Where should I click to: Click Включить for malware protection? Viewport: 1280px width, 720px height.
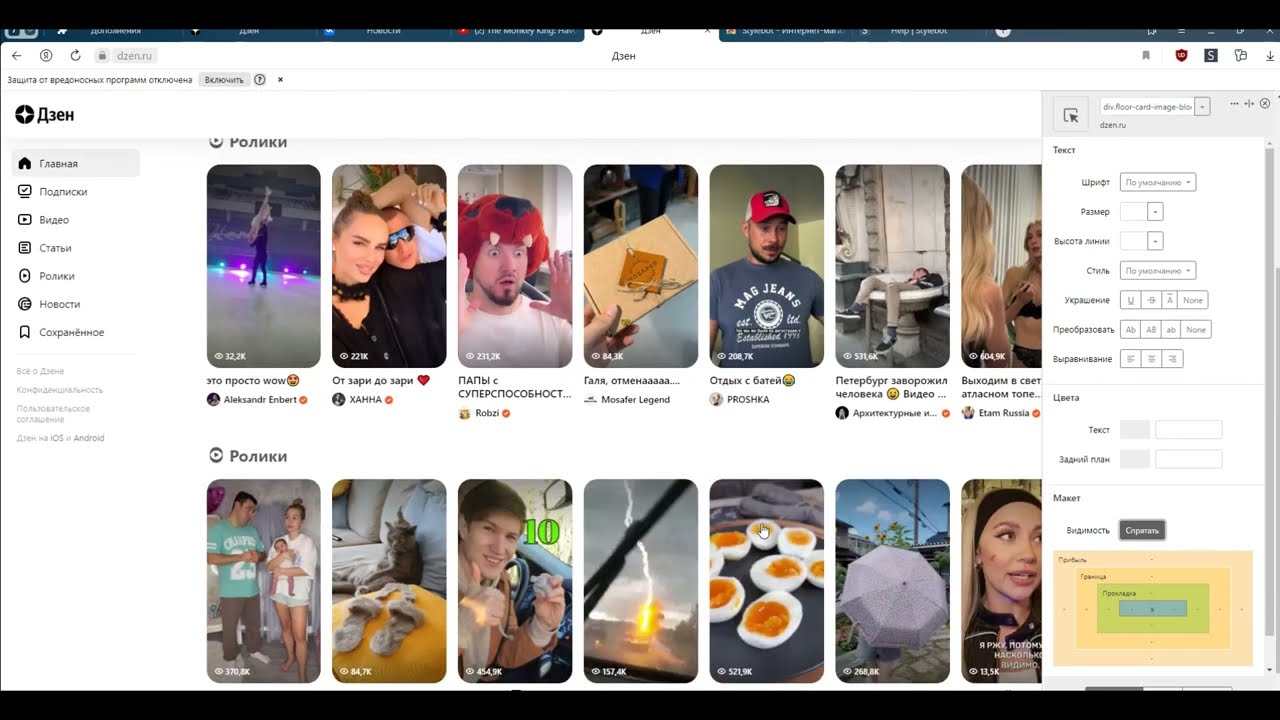[x=224, y=79]
